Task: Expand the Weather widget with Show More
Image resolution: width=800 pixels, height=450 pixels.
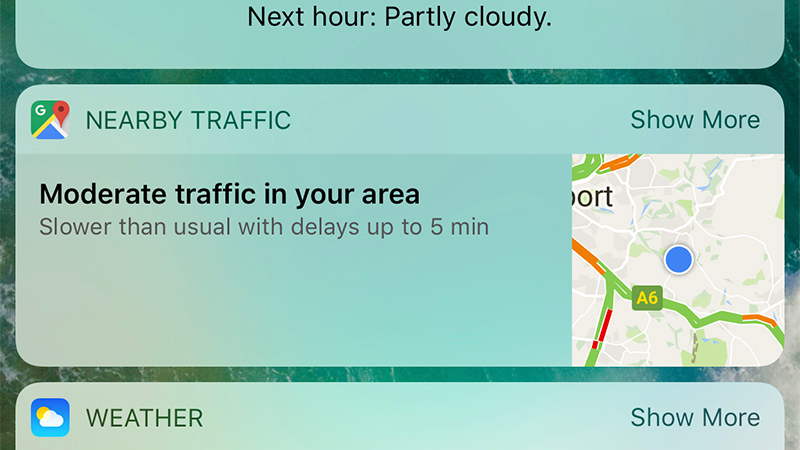Action: [x=694, y=417]
